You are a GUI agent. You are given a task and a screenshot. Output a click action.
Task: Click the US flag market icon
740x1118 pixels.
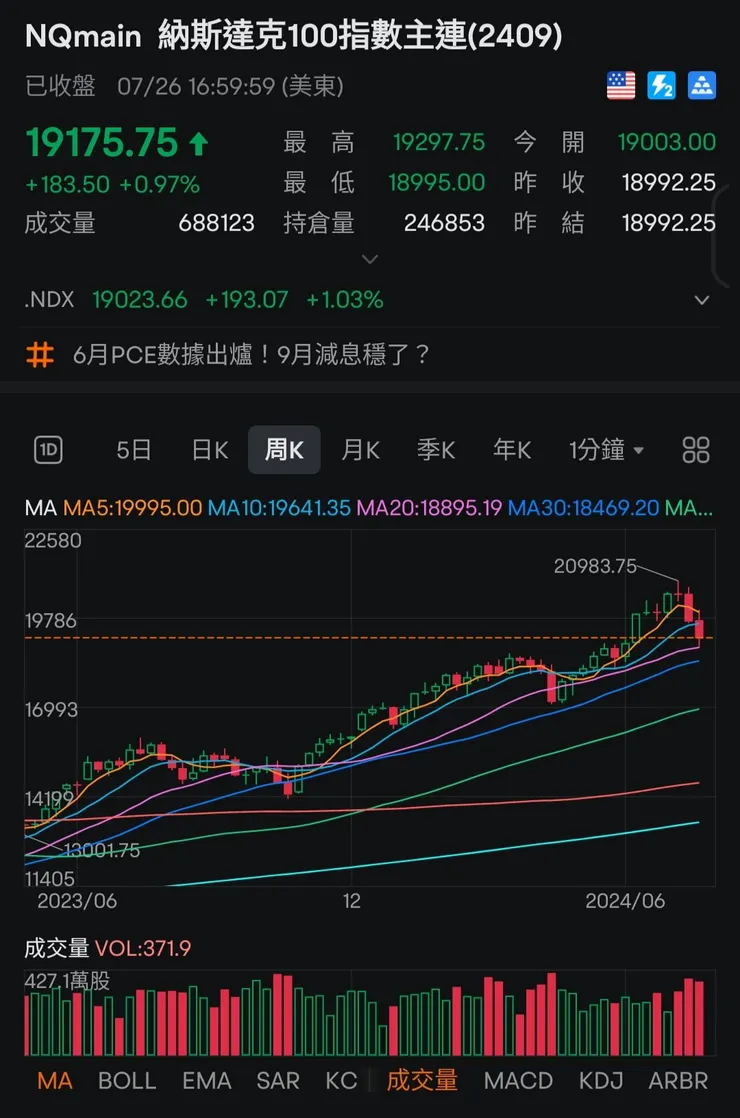click(x=621, y=86)
